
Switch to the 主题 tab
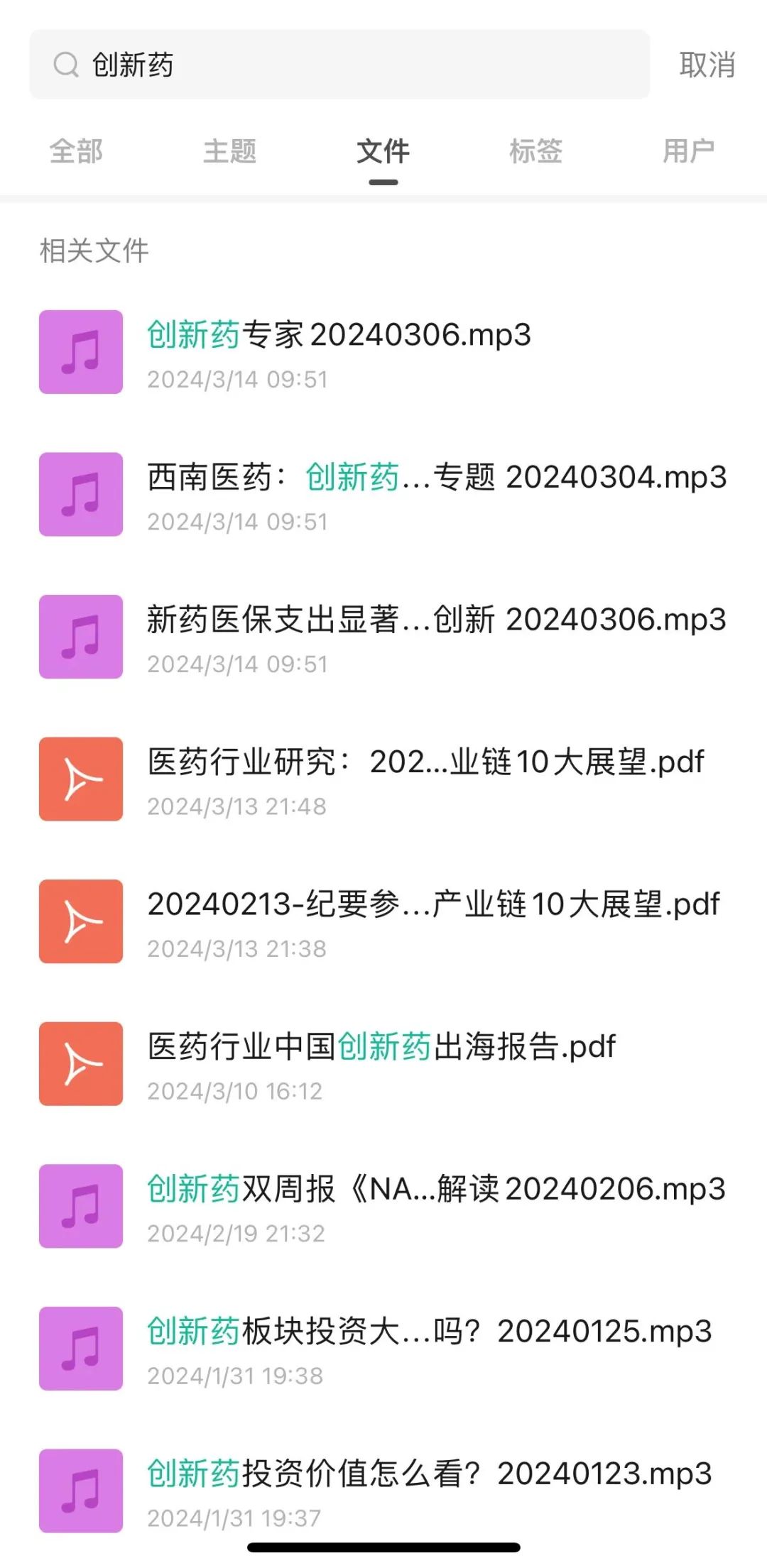[x=229, y=151]
